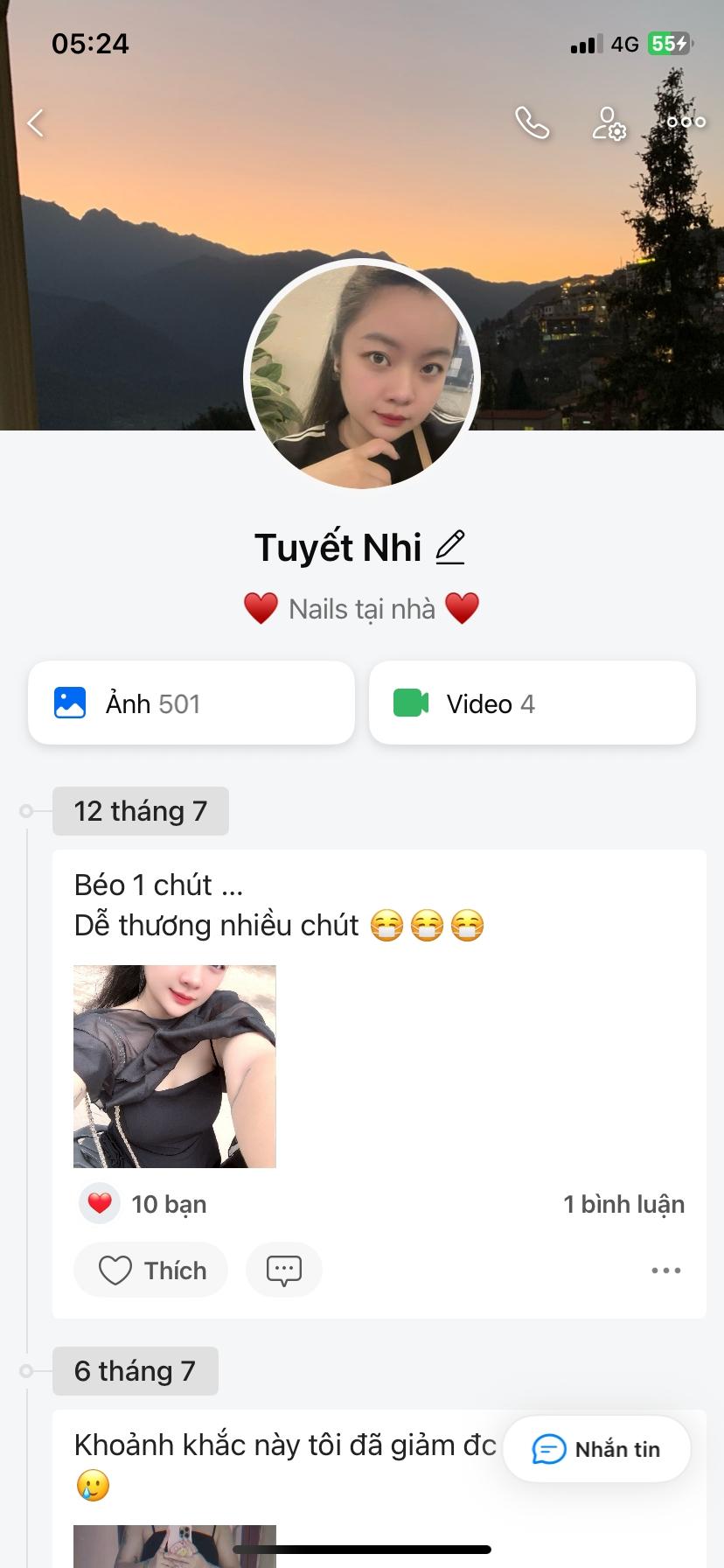Comment on the 12 tháng 7 post
Image resolution: width=724 pixels, height=1568 pixels.
coord(284,1270)
